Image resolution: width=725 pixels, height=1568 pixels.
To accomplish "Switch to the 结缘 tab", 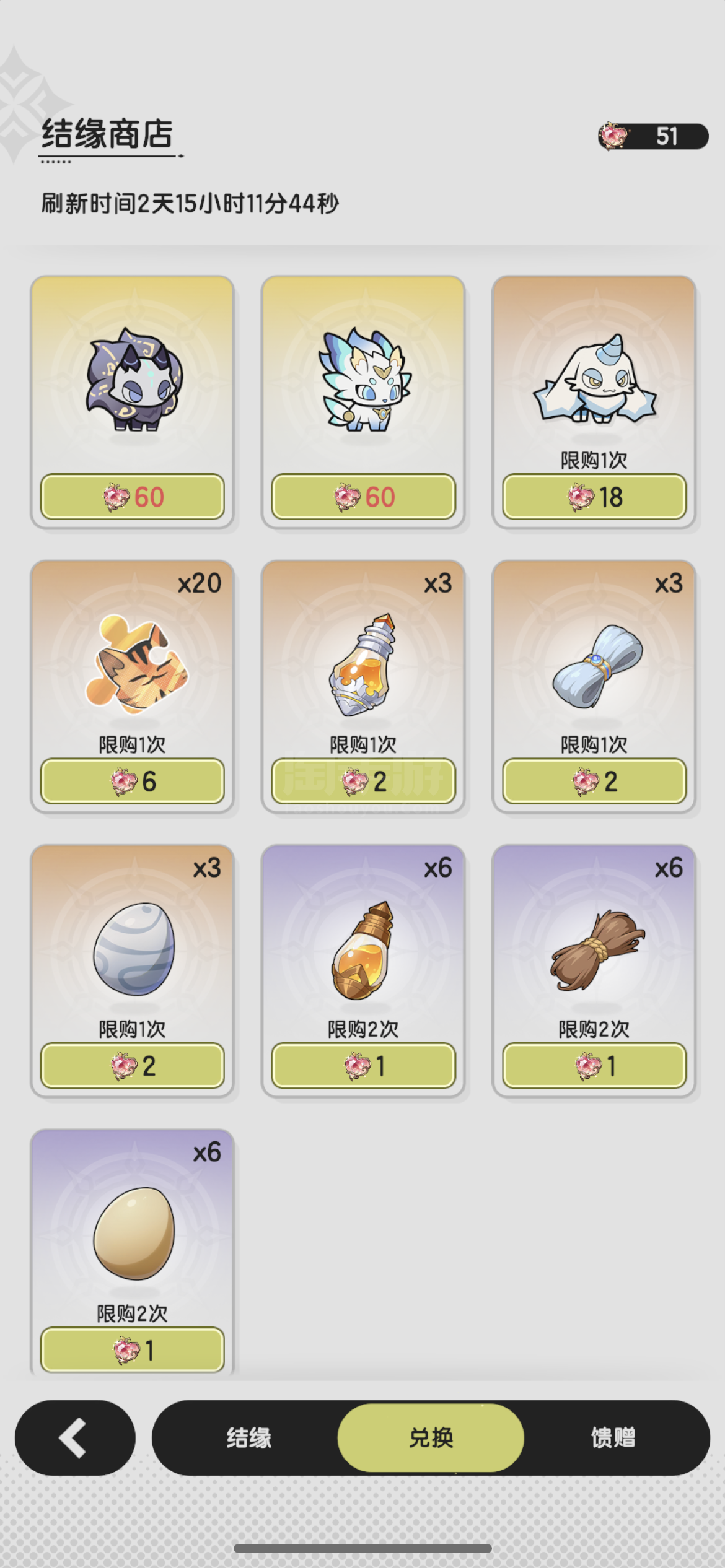I will pyautogui.click(x=248, y=1437).
